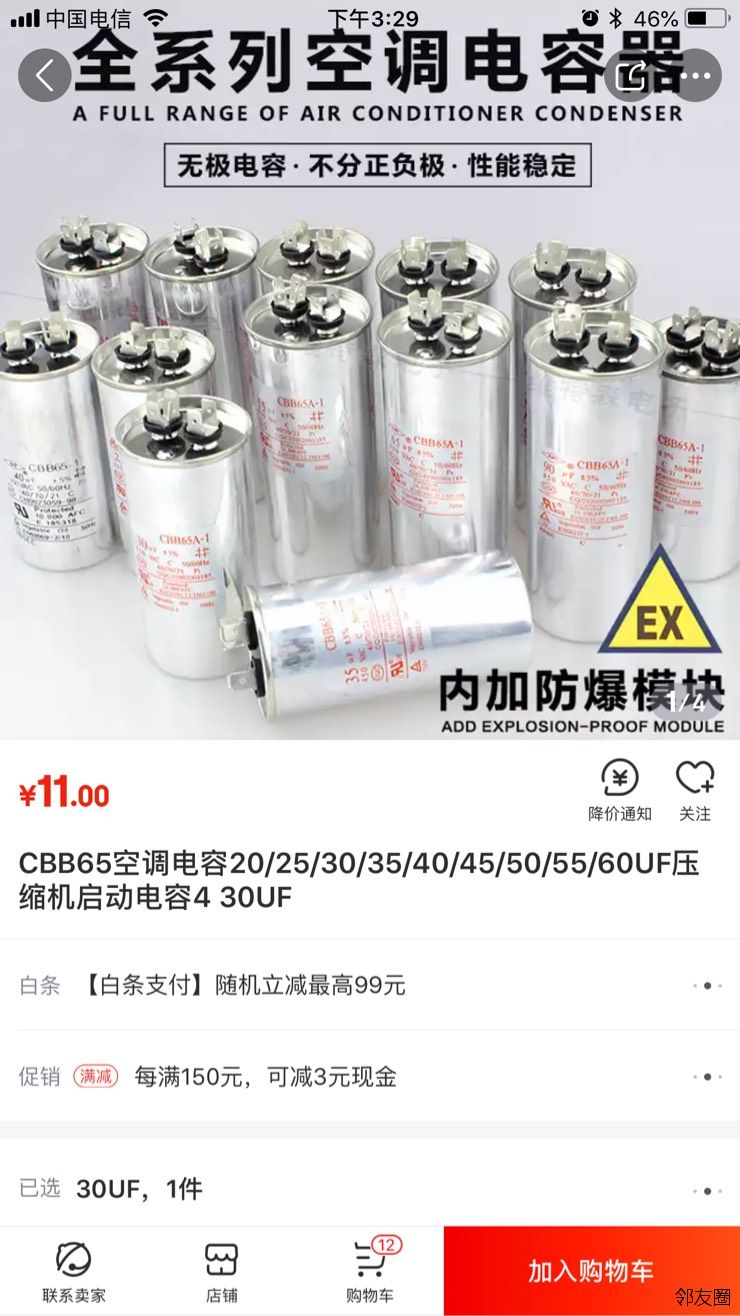Follow this item with 关注 heart

point(695,790)
